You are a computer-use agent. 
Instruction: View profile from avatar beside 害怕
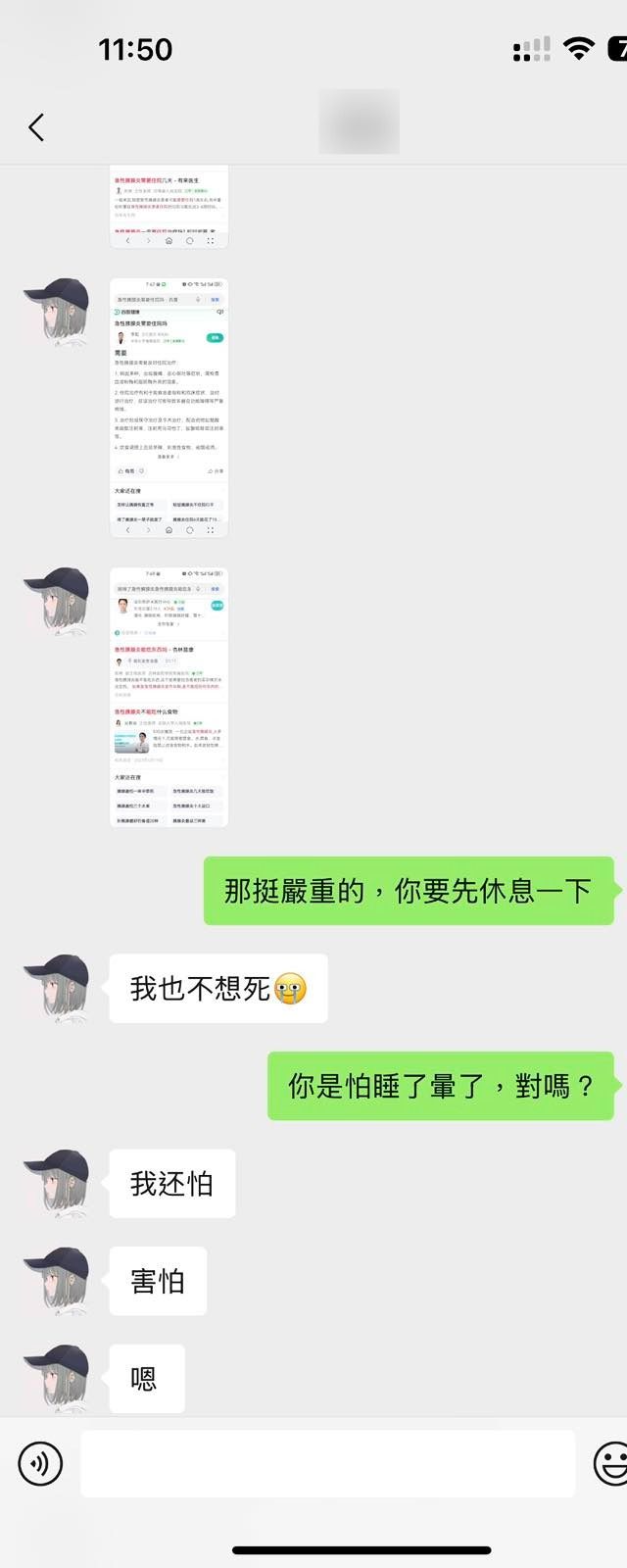point(56,1281)
